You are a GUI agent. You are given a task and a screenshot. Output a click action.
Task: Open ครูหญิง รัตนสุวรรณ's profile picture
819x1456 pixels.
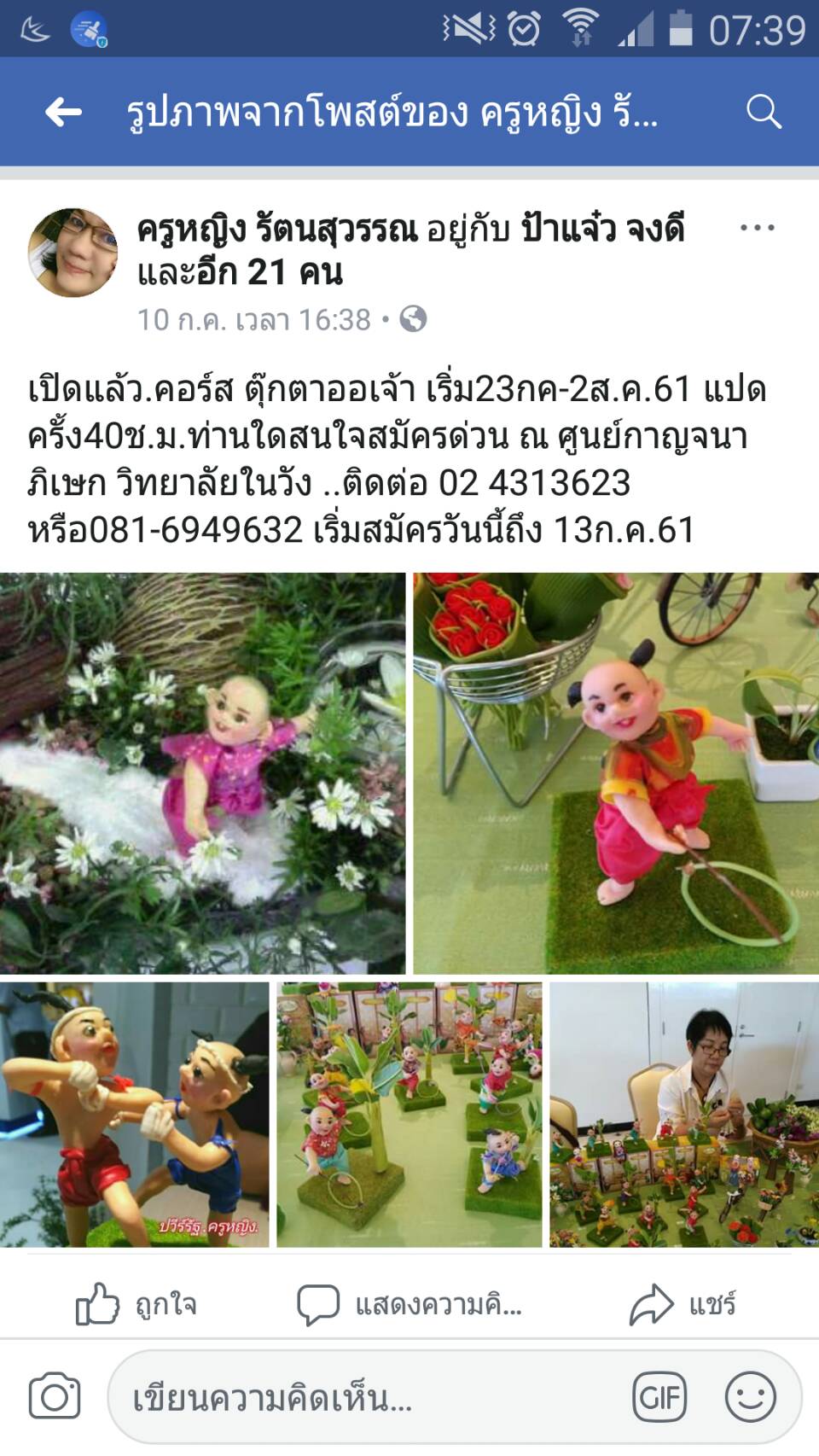[73, 252]
